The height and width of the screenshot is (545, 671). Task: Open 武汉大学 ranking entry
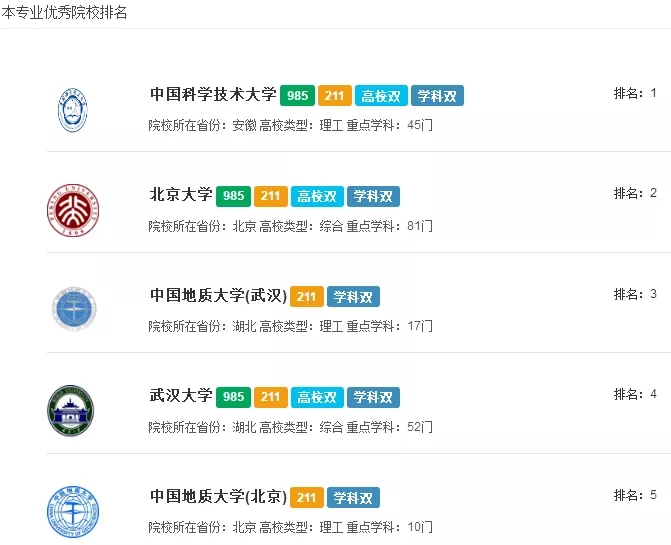click(181, 396)
